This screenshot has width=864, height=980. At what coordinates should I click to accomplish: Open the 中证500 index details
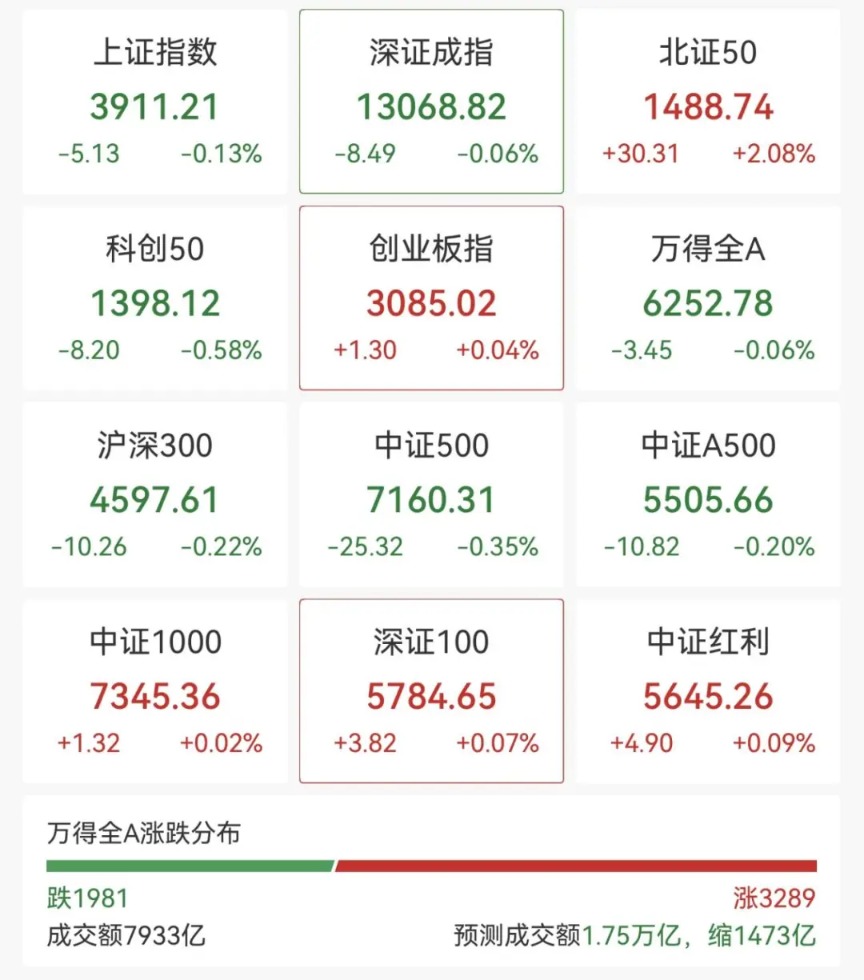tap(431, 493)
